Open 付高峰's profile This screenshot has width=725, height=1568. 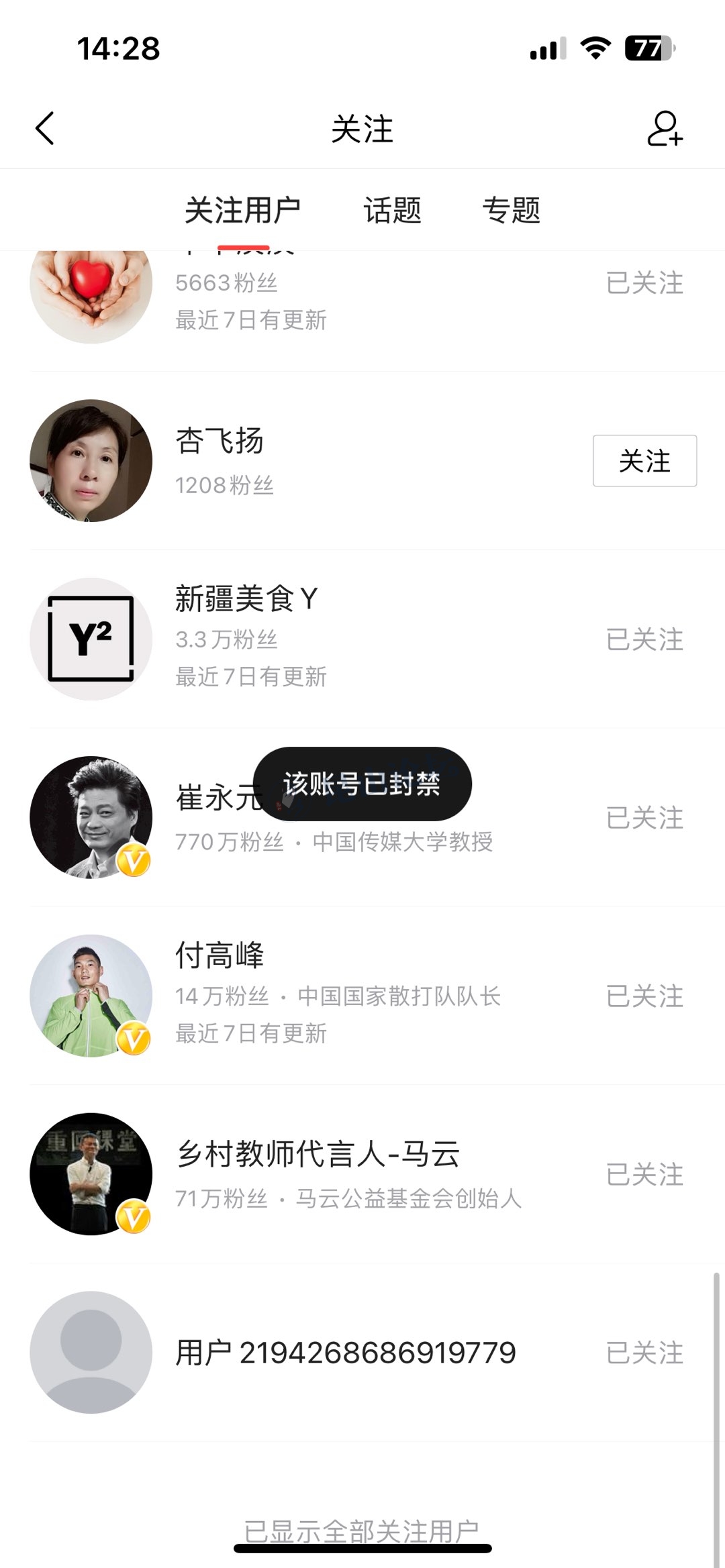[220, 955]
